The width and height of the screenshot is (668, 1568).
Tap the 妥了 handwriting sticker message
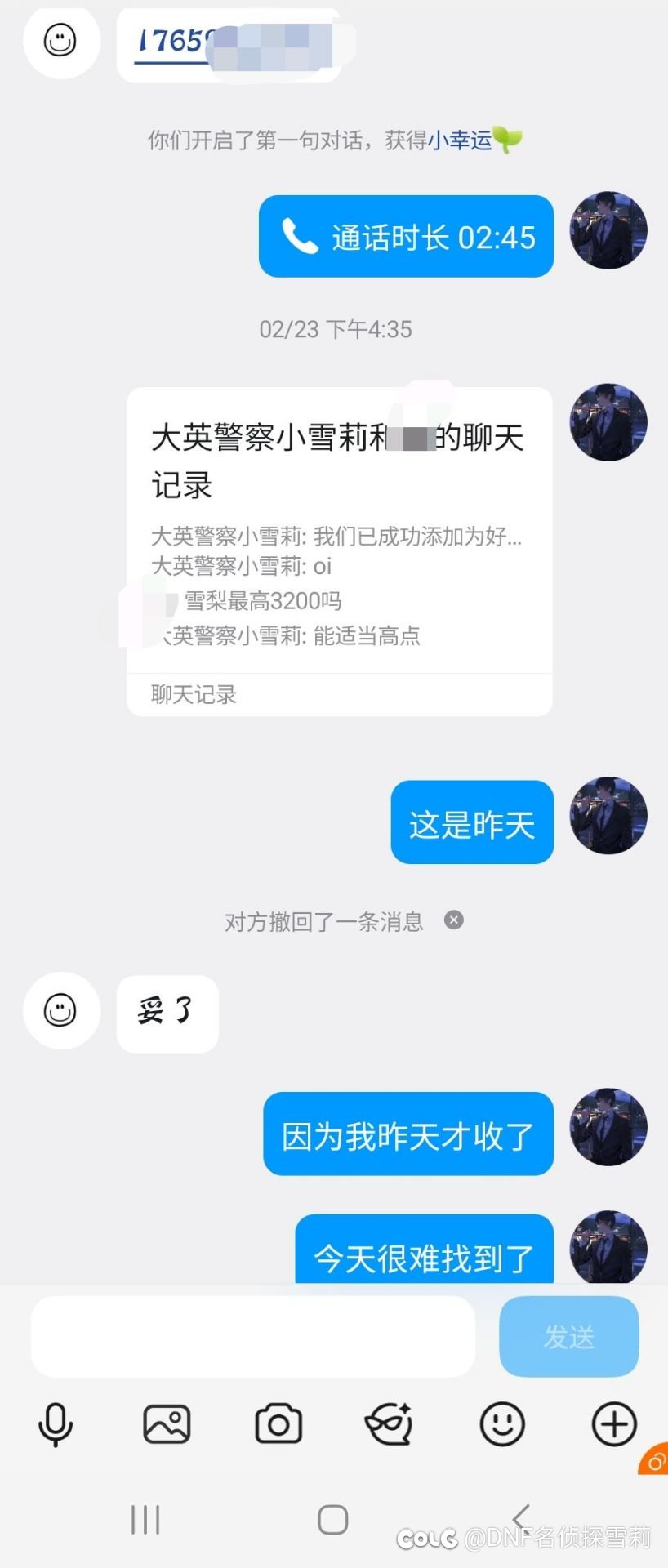tap(167, 1013)
